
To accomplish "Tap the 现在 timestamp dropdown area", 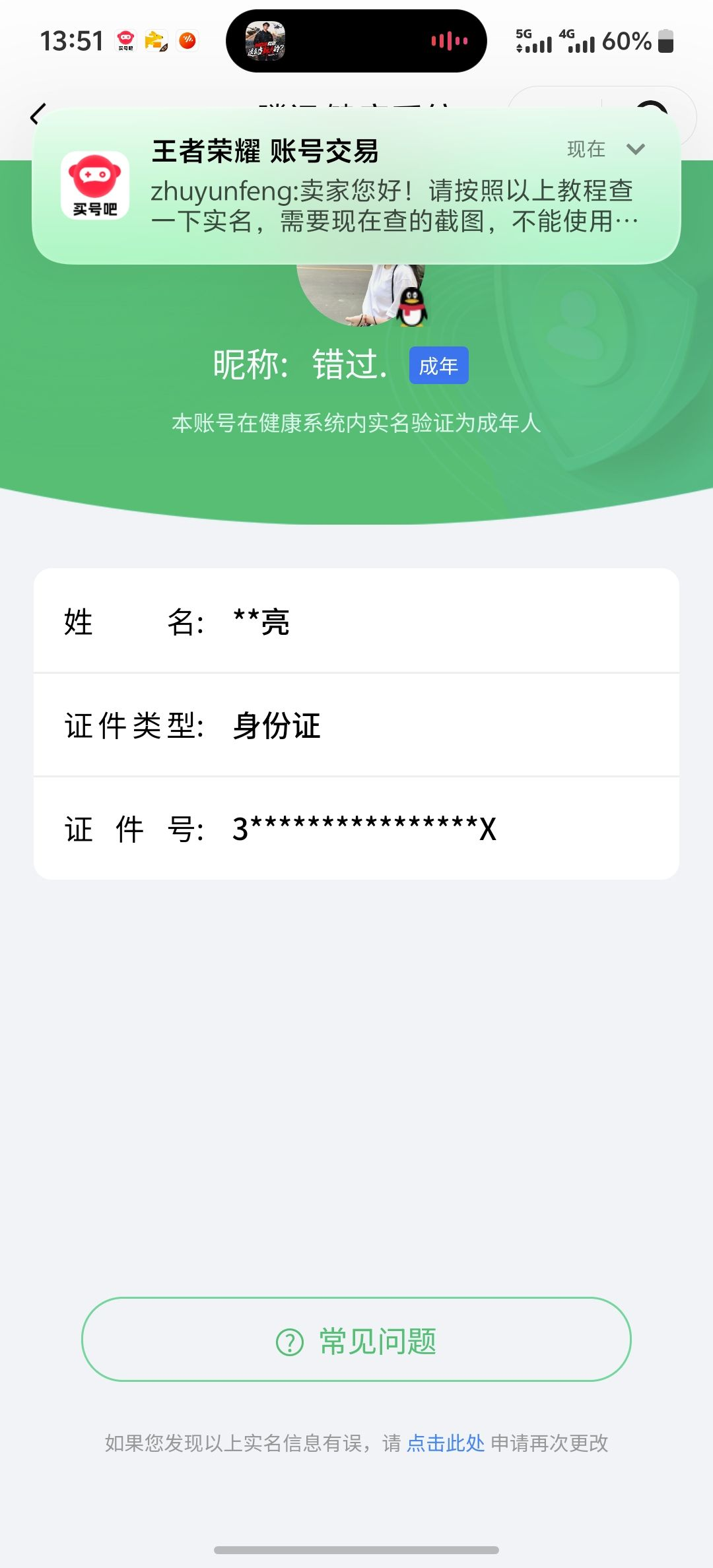I will click(586, 149).
